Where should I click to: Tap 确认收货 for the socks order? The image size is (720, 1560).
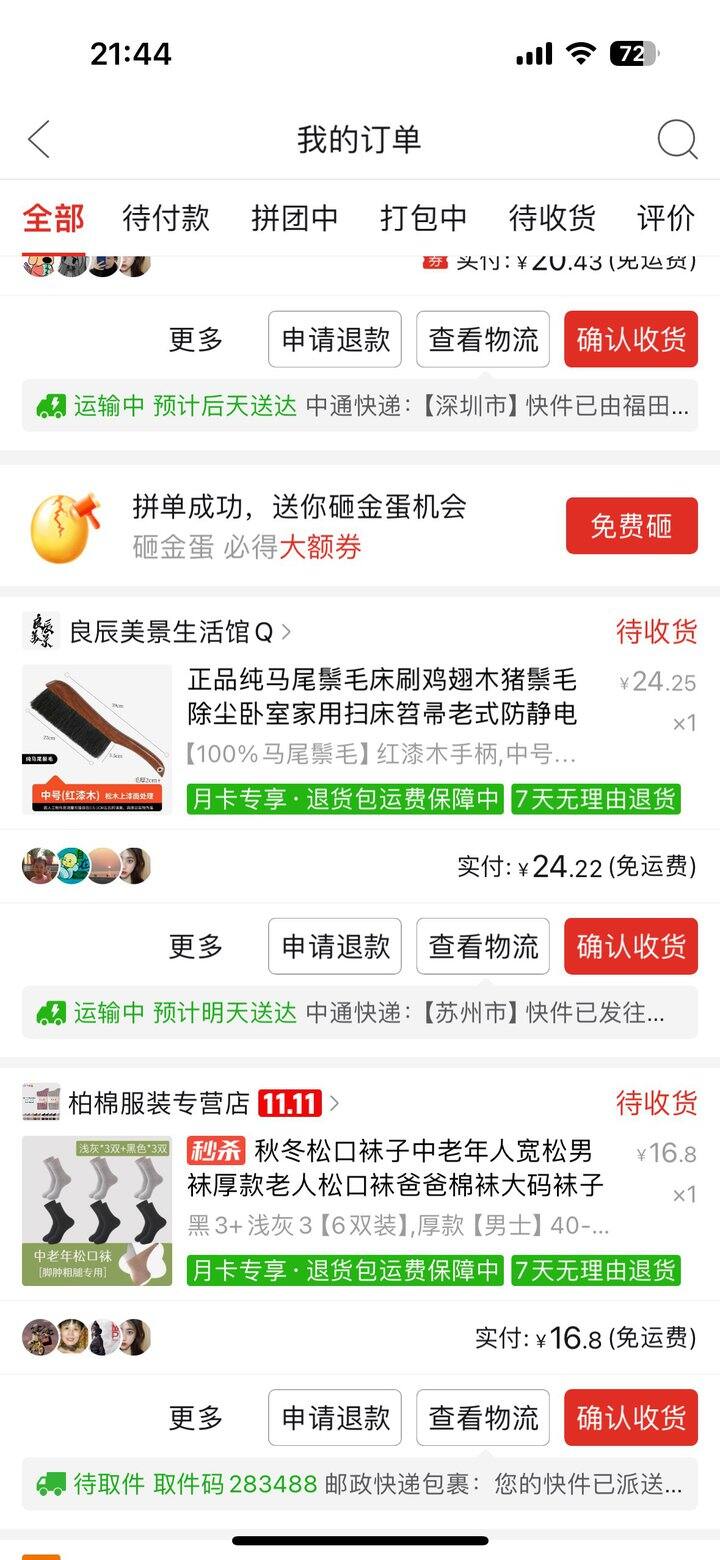click(630, 1417)
